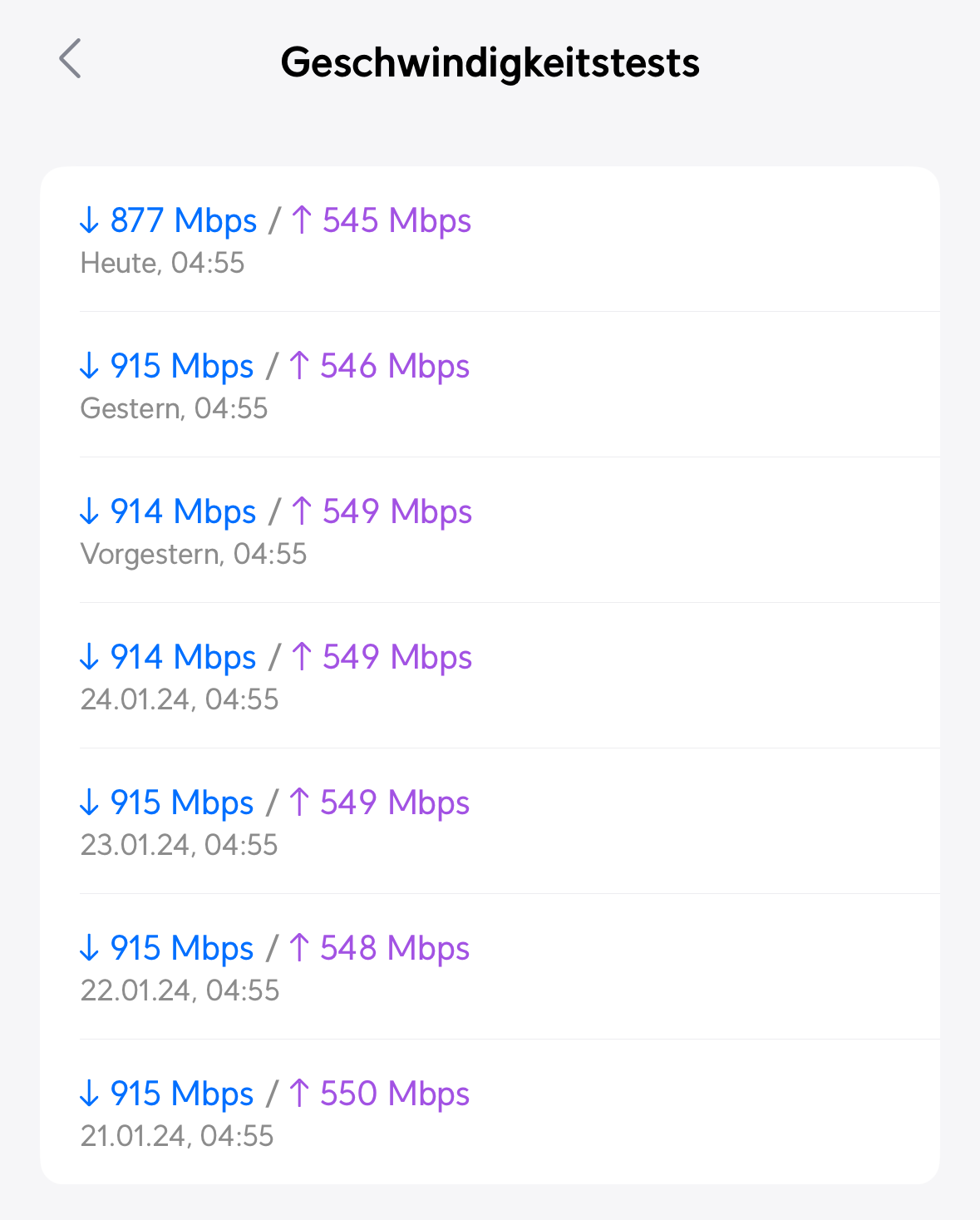Select the upload arrow icon beside 545 Mbps
Viewport: 980px width, 1220px height.
pos(301,220)
